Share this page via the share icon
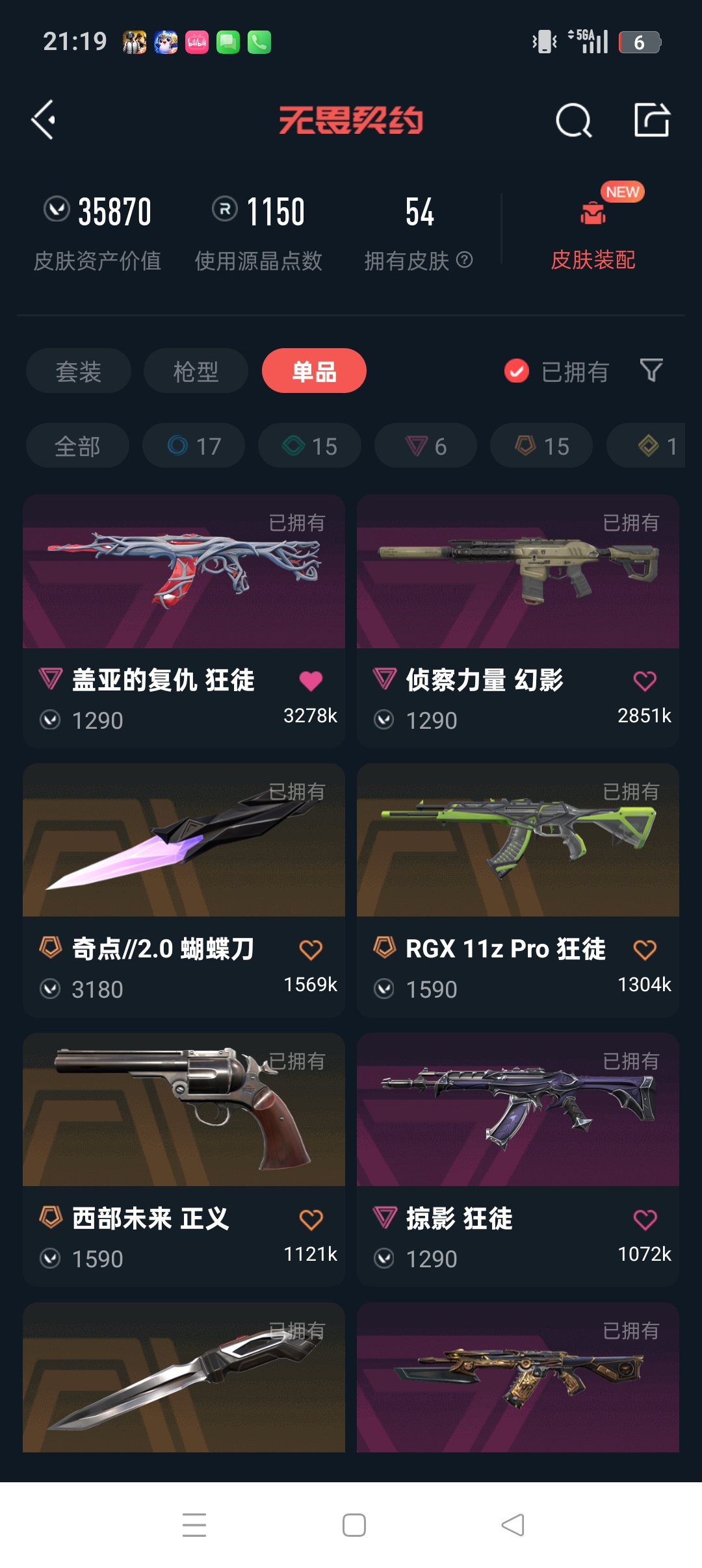 click(652, 120)
